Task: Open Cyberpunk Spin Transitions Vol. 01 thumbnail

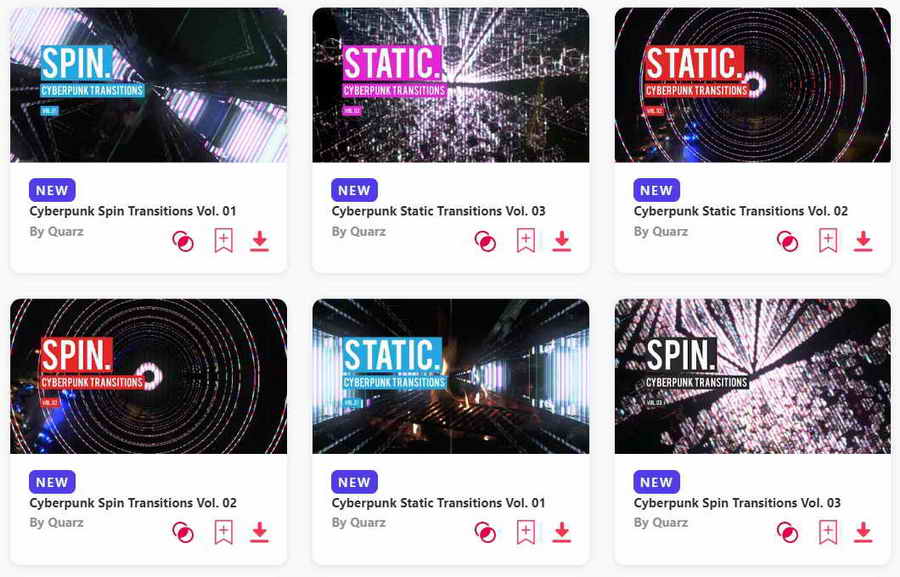Action: pos(148,85)
